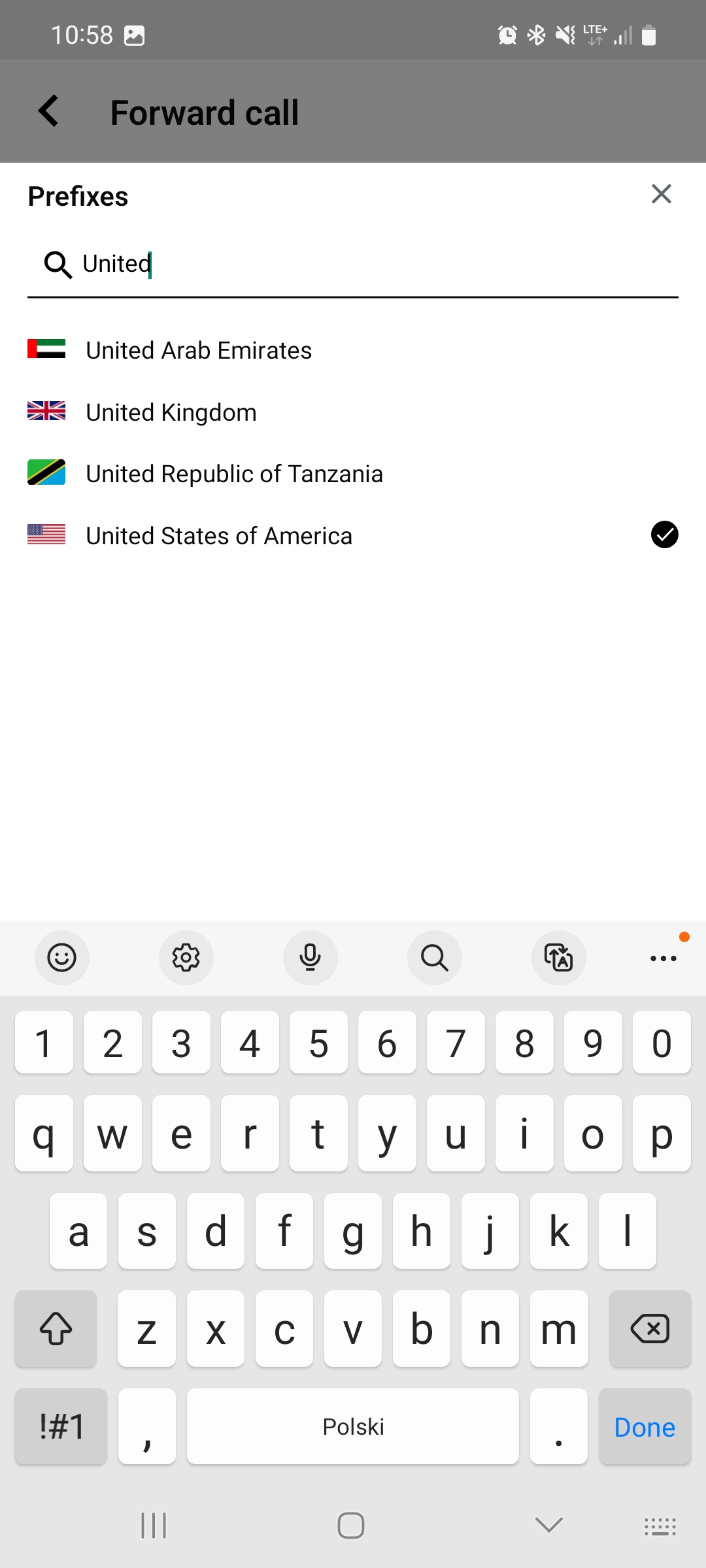Pick United Republic of Tanzania
Screen dimensions: 706x1568
[x=234, y=474]
